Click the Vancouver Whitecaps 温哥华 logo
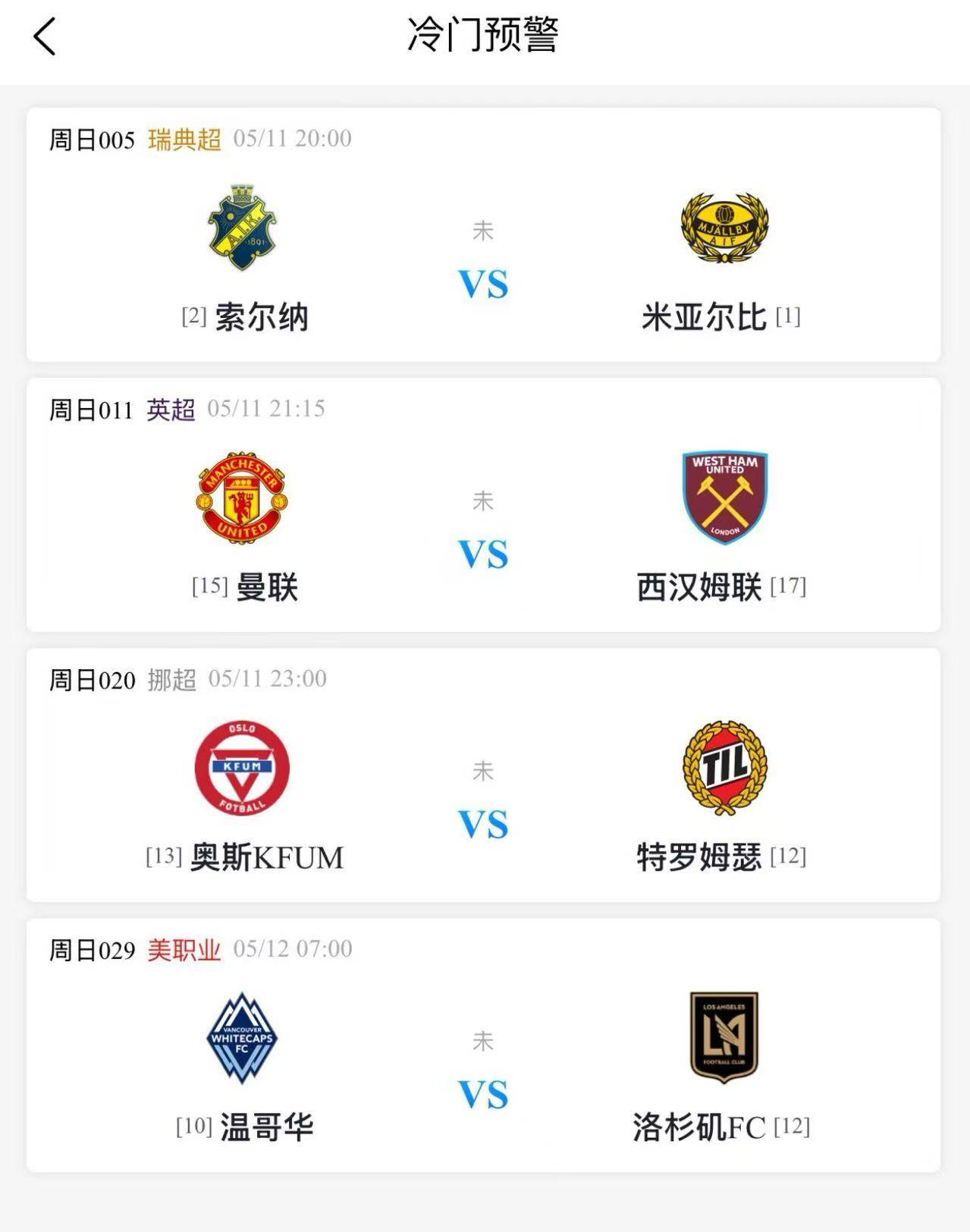This screenshot has height=1232, width=970. (241, 1039)
